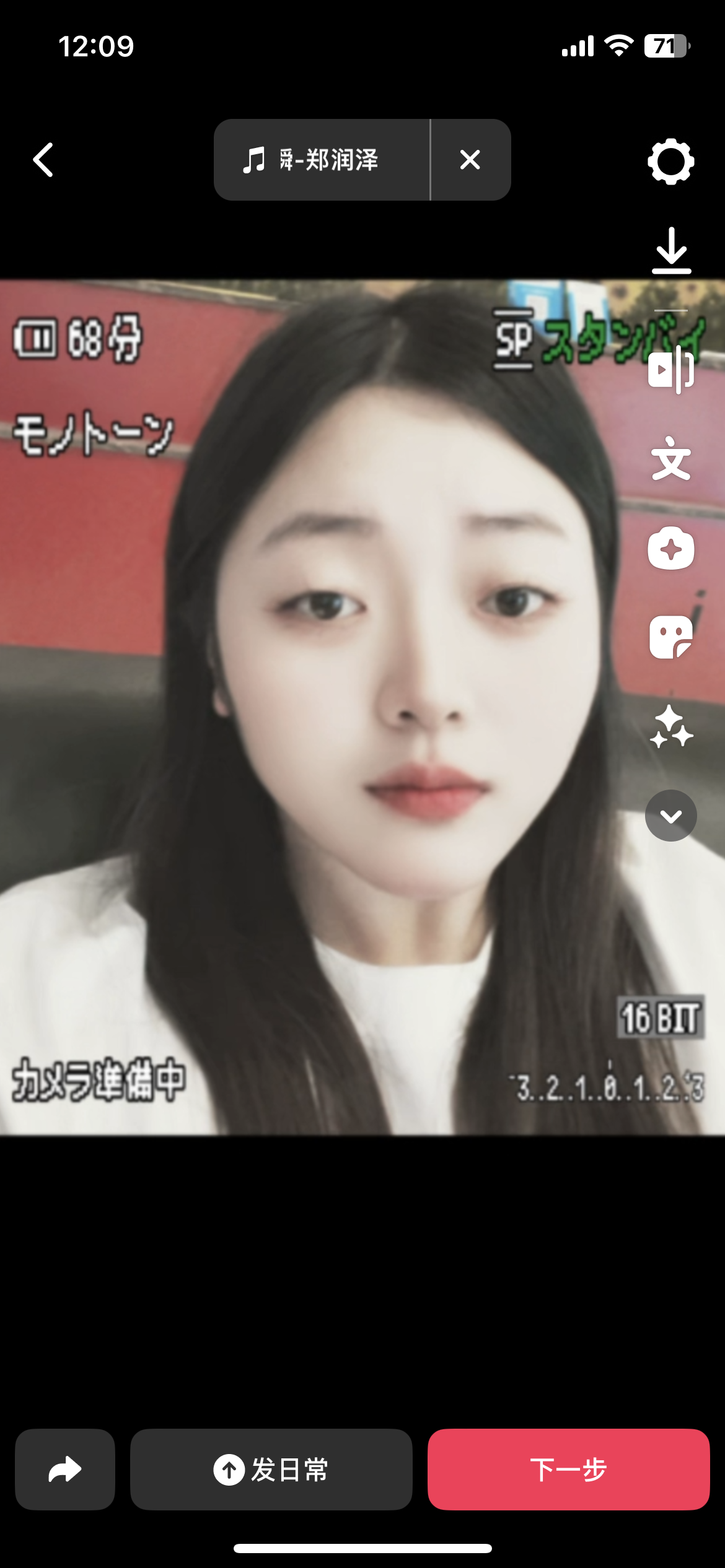
Task: Download the video to device
Action: click(x=671, y=251)
